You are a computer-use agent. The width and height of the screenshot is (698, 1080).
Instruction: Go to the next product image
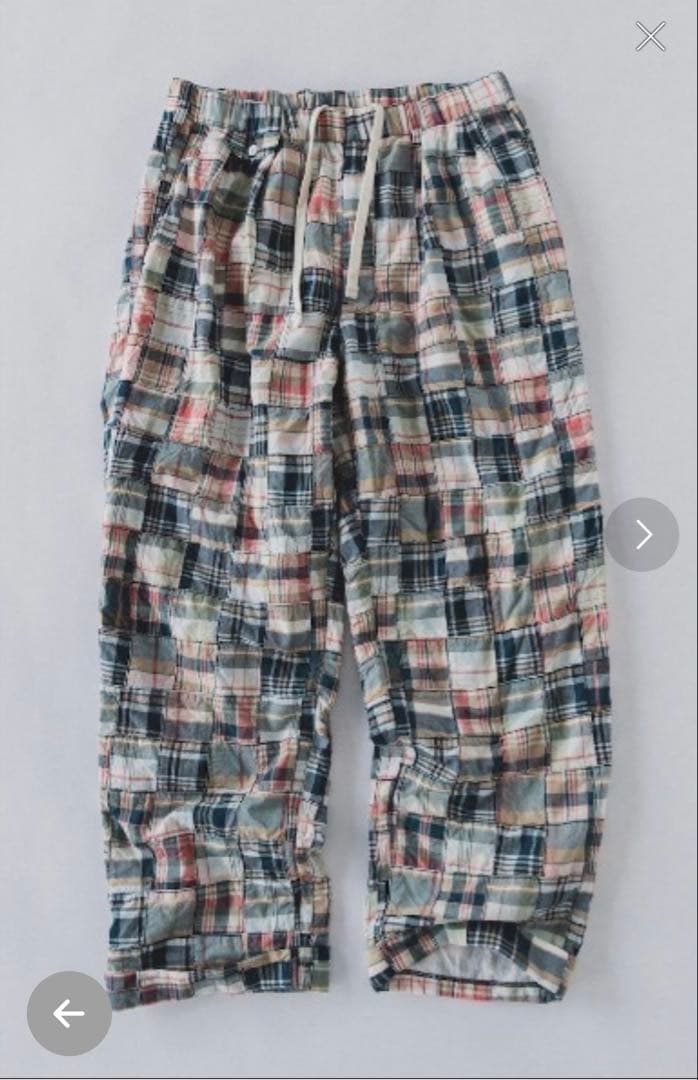tap(642, 534)
